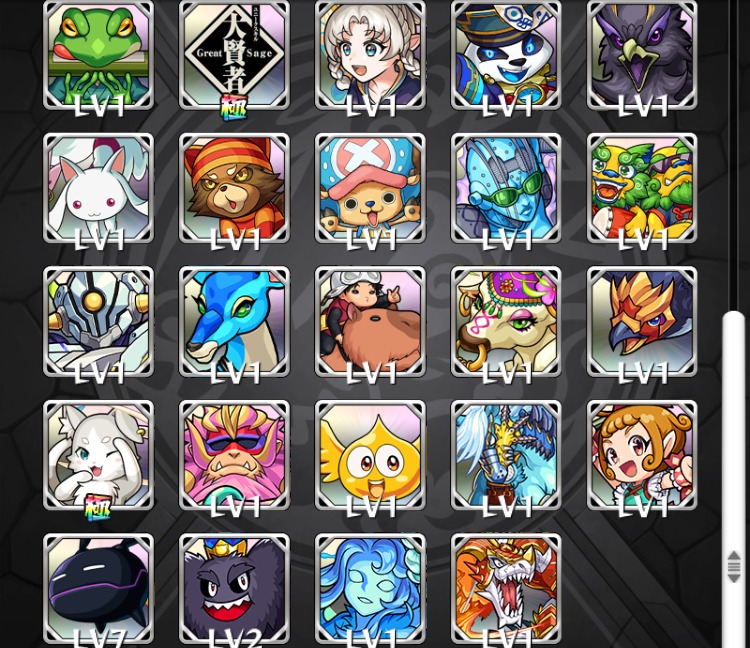Choose the pink ogre with sunglasses
Screen dimensions: 750x648
click(x=234, y=455)
